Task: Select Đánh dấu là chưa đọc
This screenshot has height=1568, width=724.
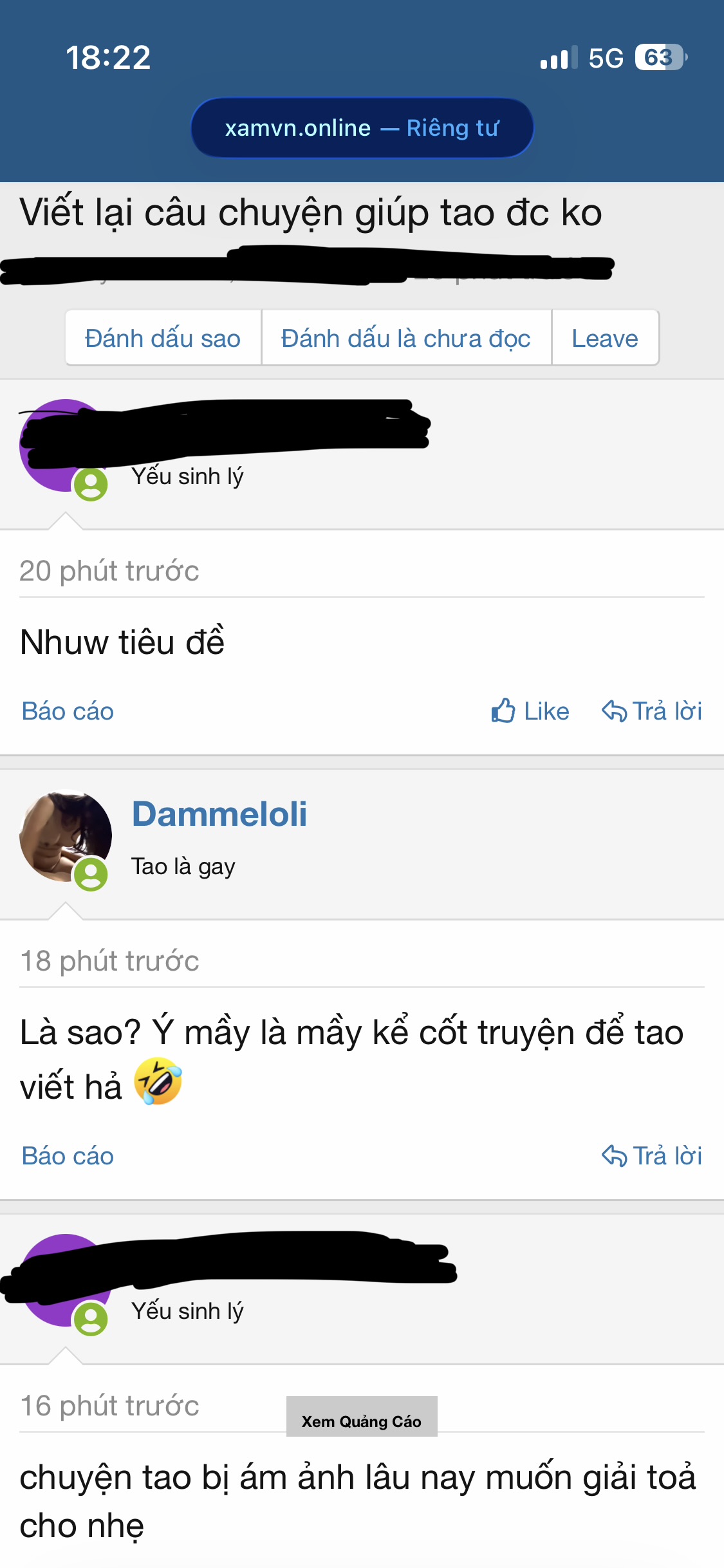Action: click(x=406, y=339)
